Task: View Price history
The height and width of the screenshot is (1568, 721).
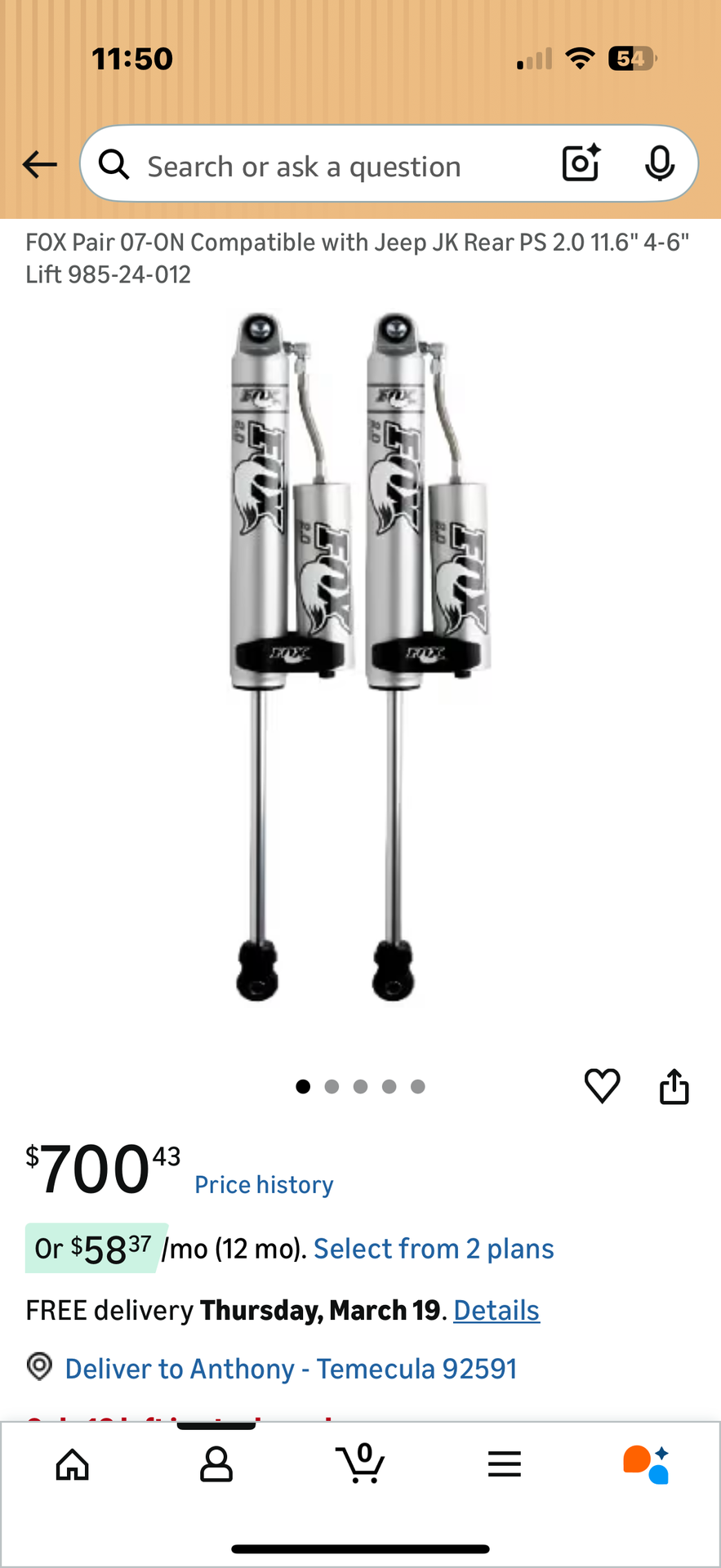Action: pyautogui.click(x=264, y=1185)
